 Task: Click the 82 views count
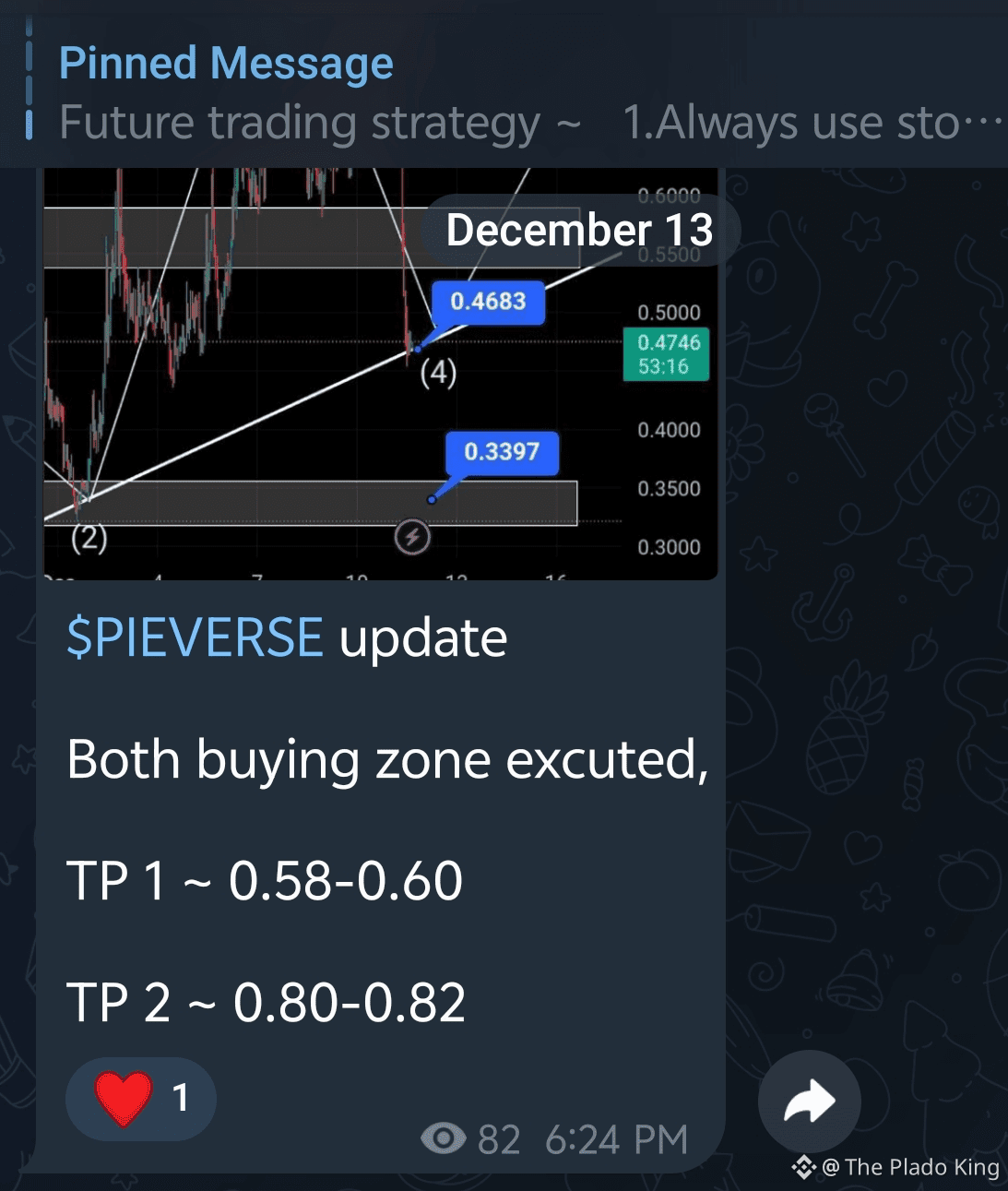pos(497,1140)
